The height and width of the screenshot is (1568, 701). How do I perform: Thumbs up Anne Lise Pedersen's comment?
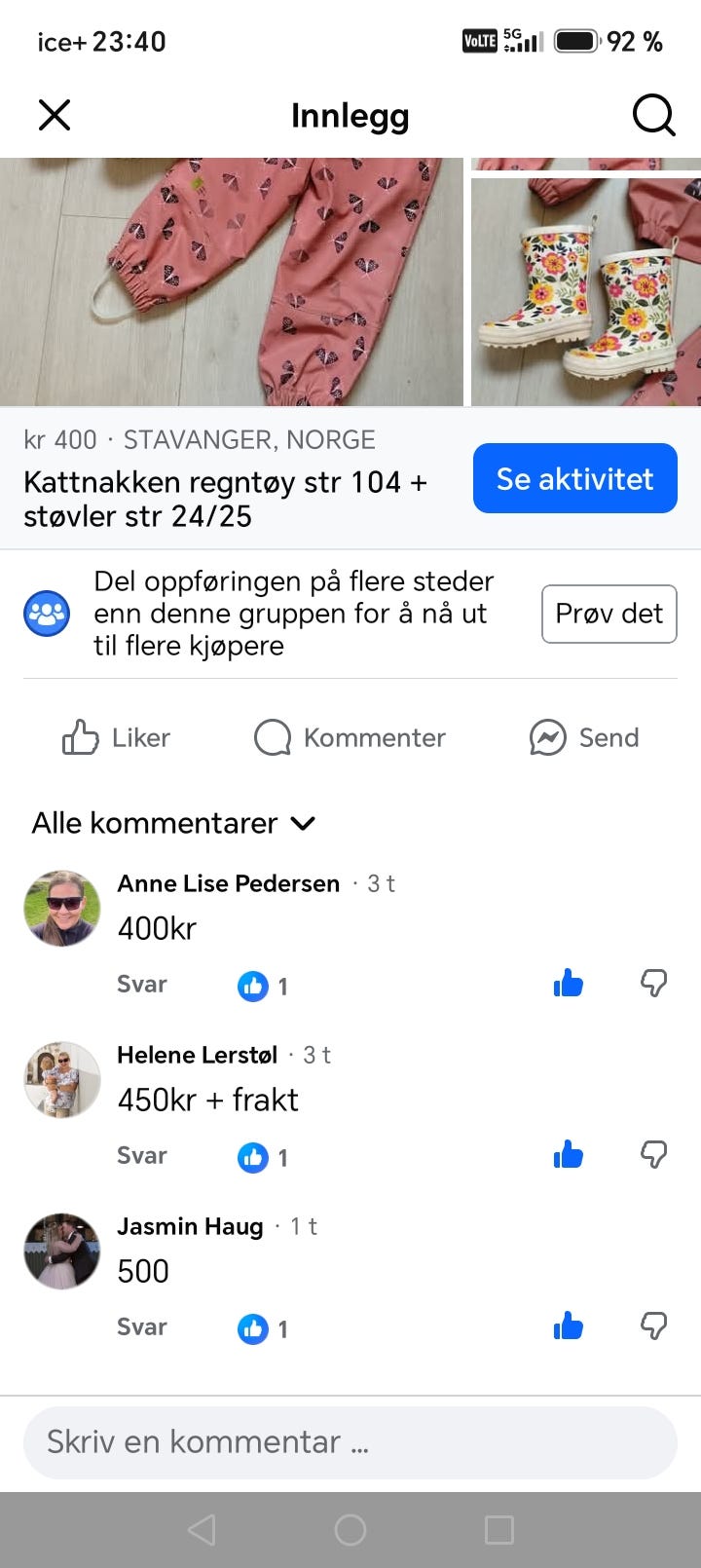pos(569,984)
